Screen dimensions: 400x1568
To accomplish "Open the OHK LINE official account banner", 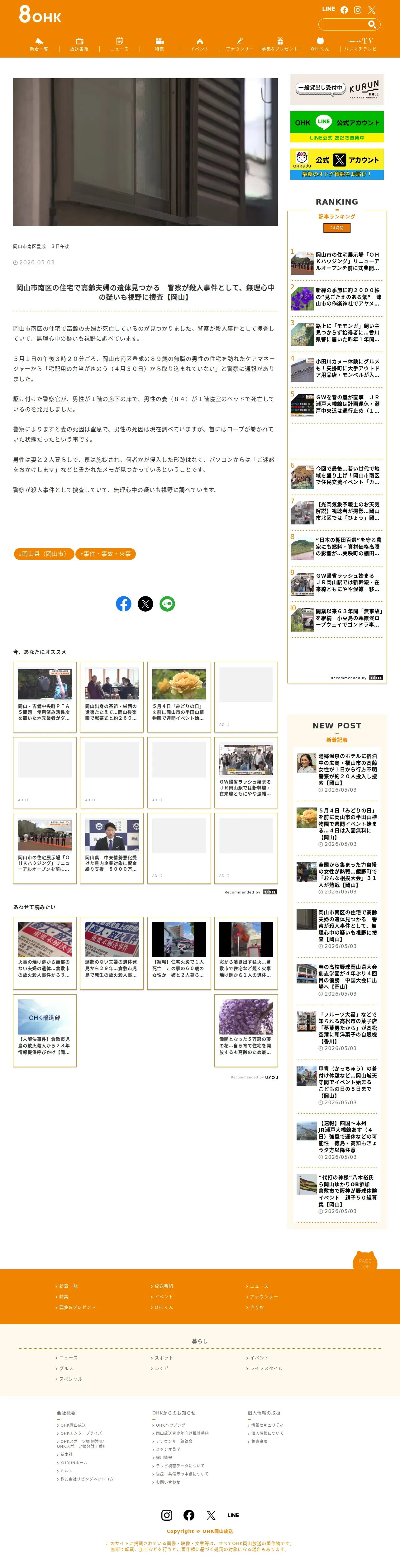I will pyautogui.click(x=337, y=127).
